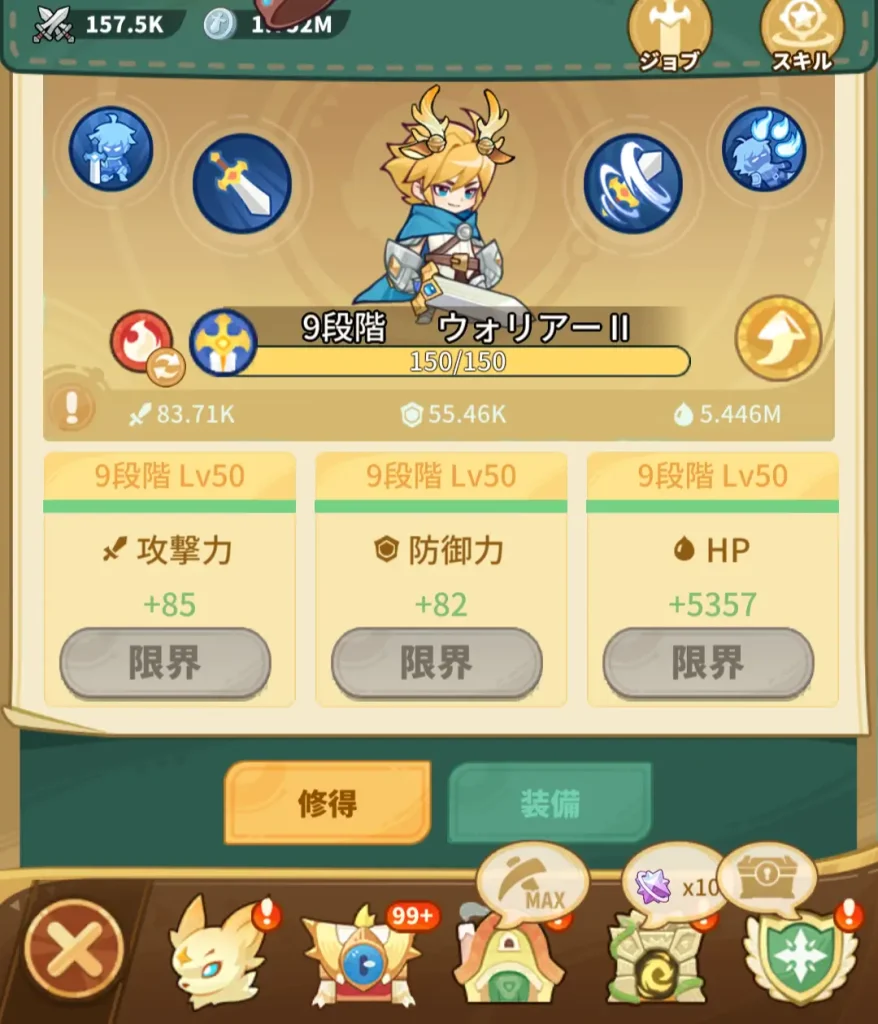Close the panel with the X button
This screenshot has width=878, height=1024.
point(74,948)
